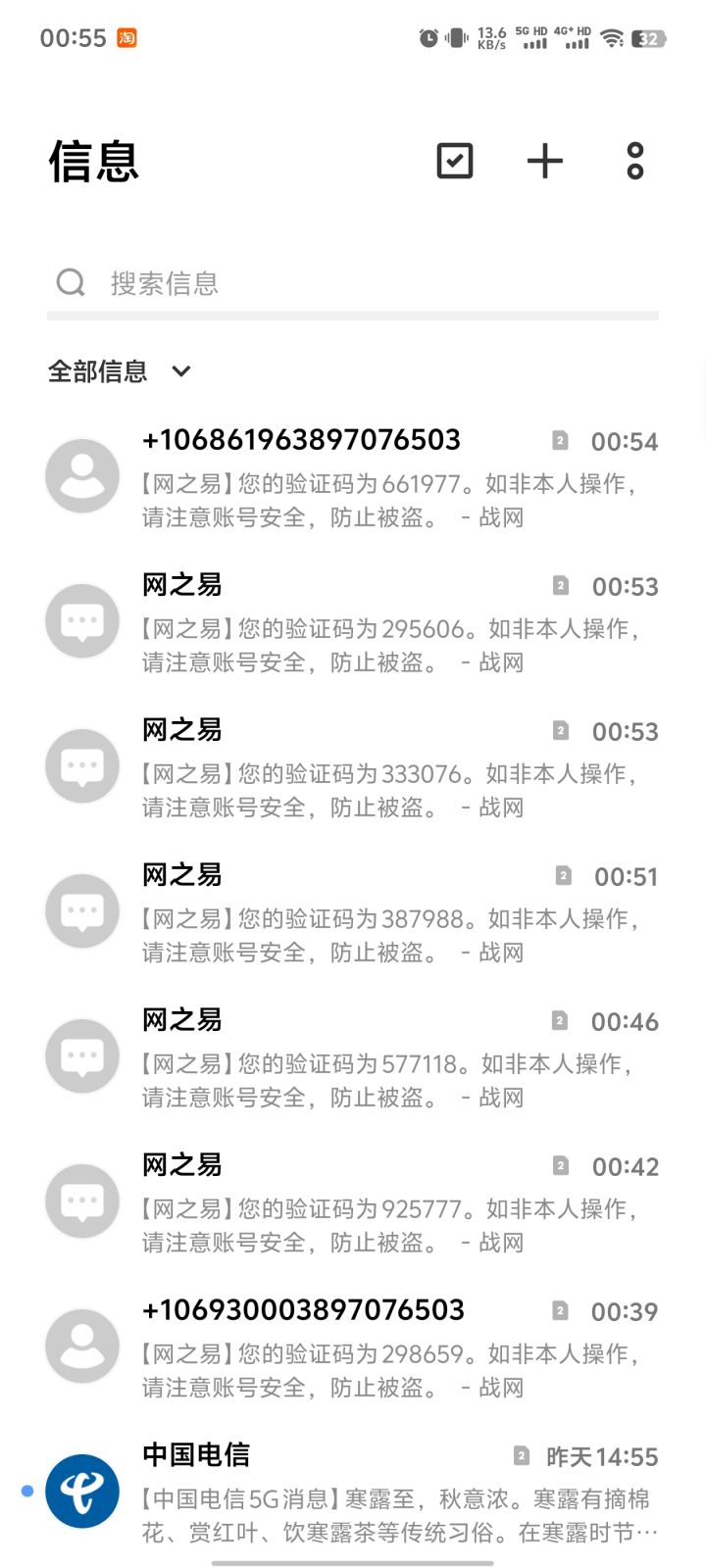Image resolution: width=706 pixels, height=1568 pixels.
Task: Open 网之易 message with code 333076
Action: tap(392, 767)
